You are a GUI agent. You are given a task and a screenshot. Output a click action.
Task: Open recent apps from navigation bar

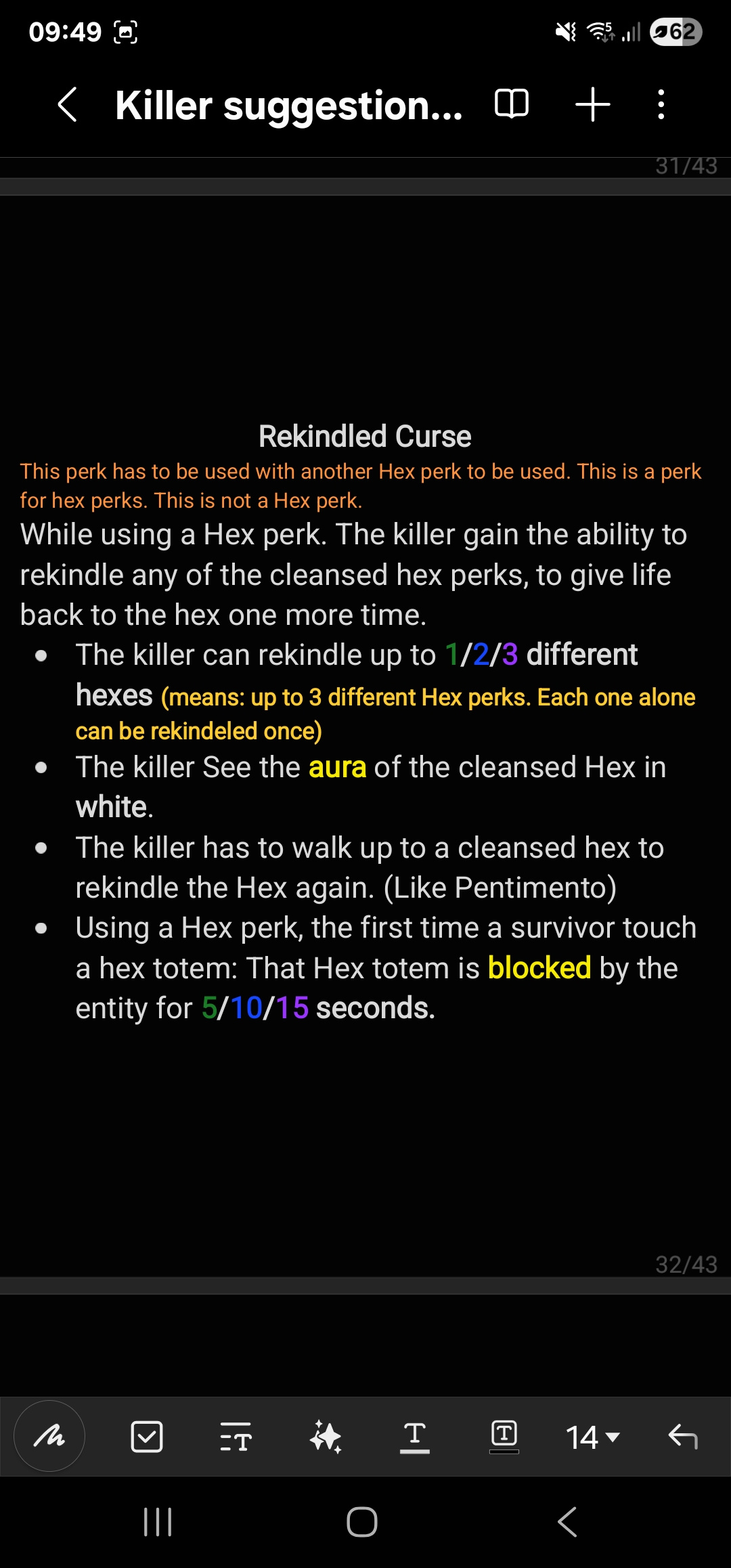tap(158, 1522)
